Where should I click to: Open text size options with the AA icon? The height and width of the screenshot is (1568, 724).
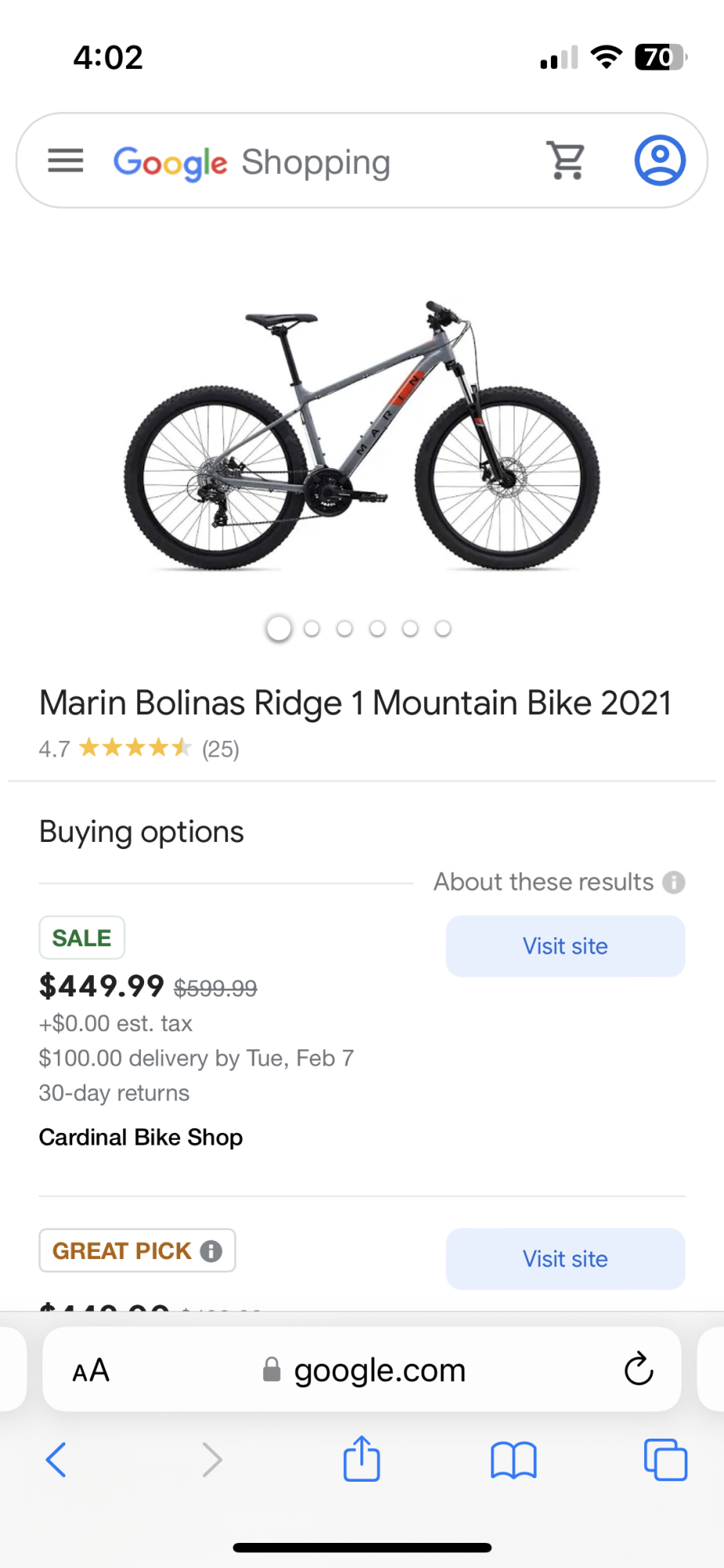[x=91, y=1370]
